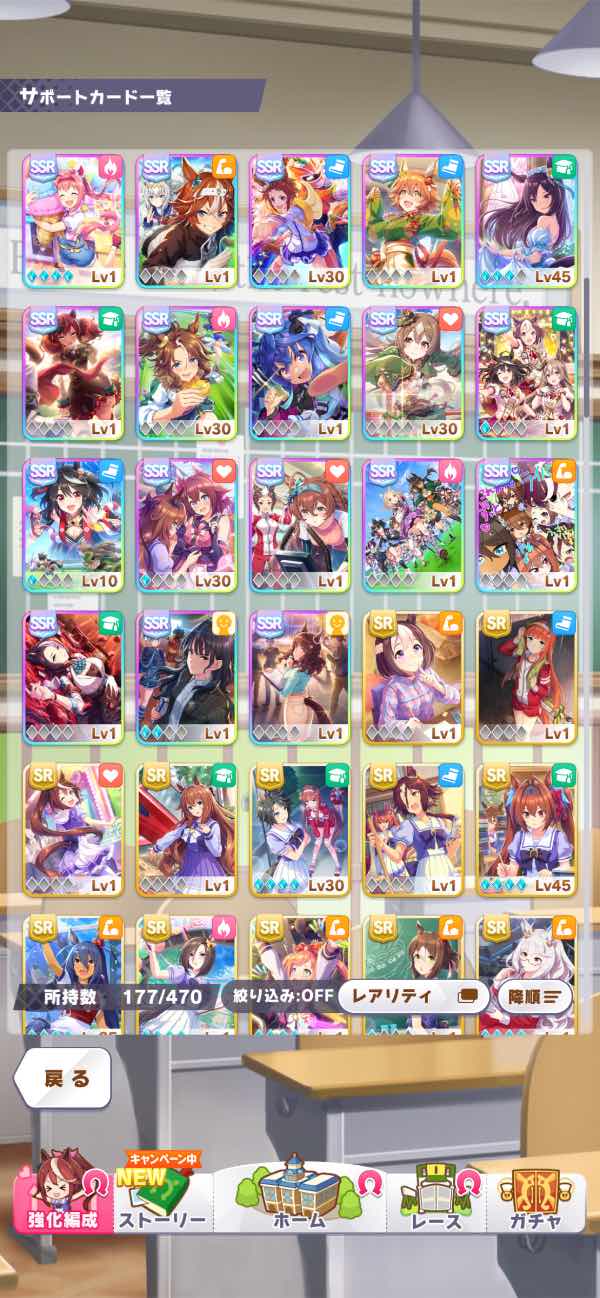Go to the ホーム tab

click(298, 1200)
